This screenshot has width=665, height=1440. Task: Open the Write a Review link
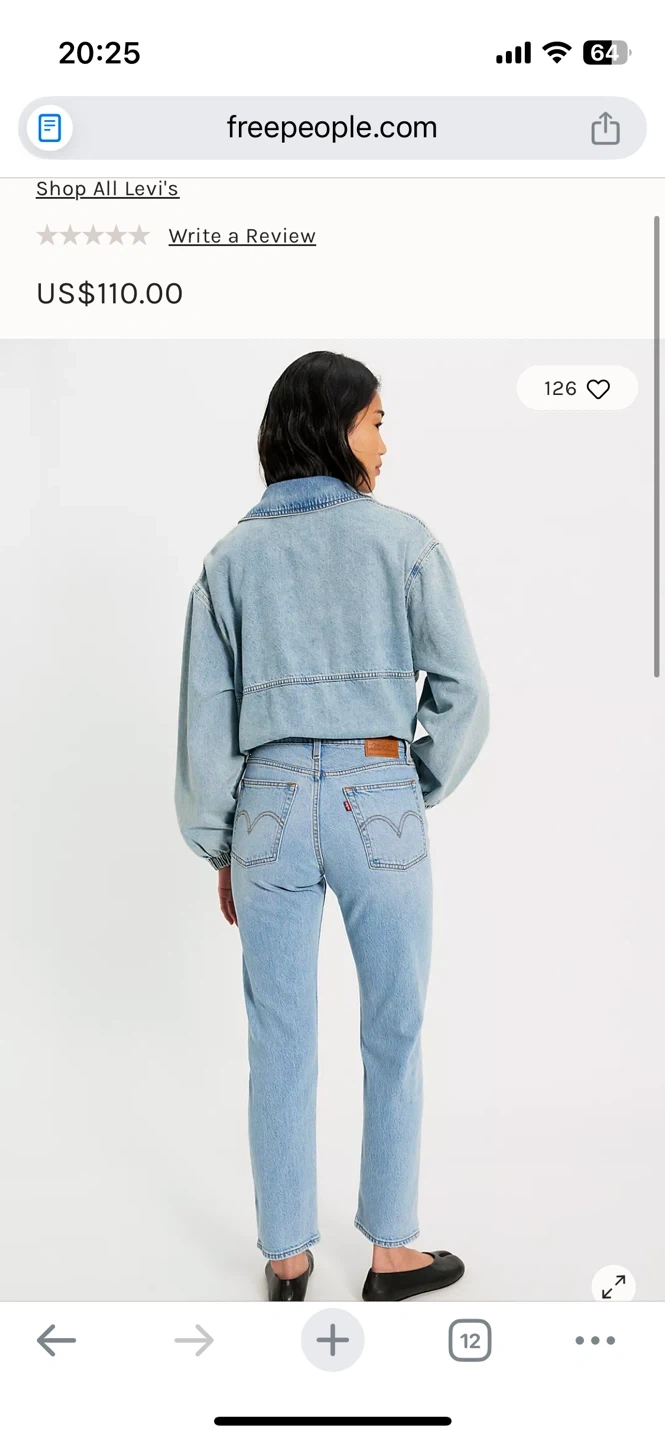coord(242,236)
